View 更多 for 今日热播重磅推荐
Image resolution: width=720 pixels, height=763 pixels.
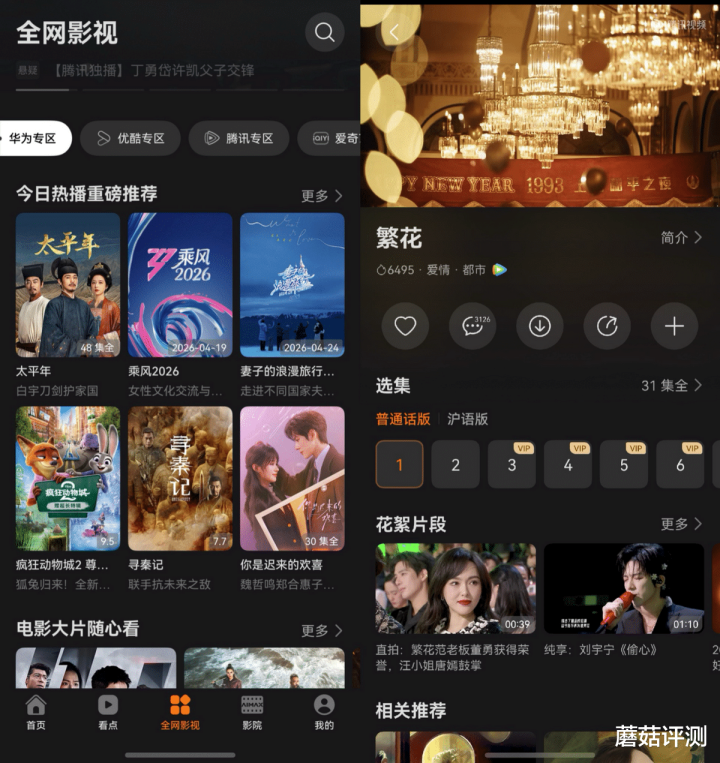[x=321, y=196]
